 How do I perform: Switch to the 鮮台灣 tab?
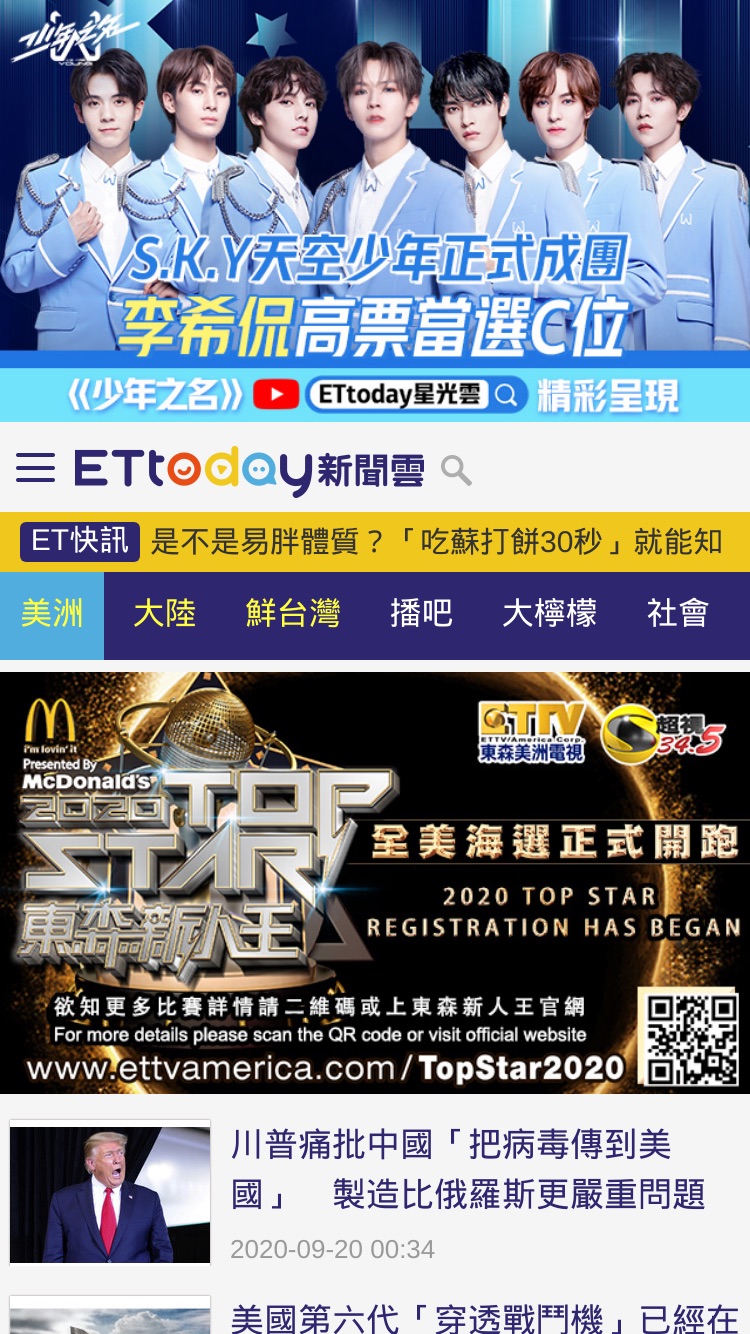(293, 614)
